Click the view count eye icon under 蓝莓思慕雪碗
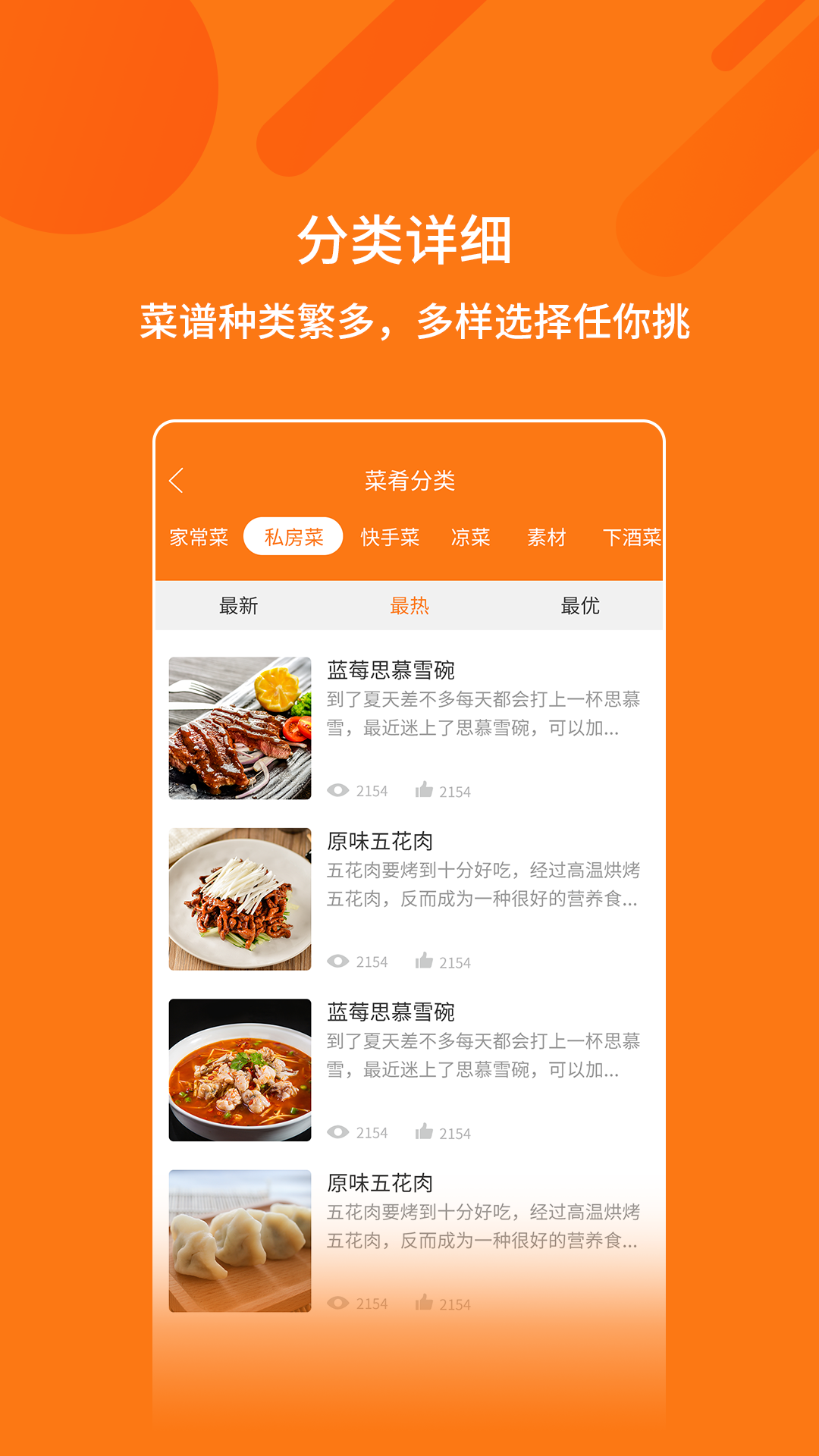This screenshot has width=819, height=1456. pyautogui.click(x=340, y=789)
